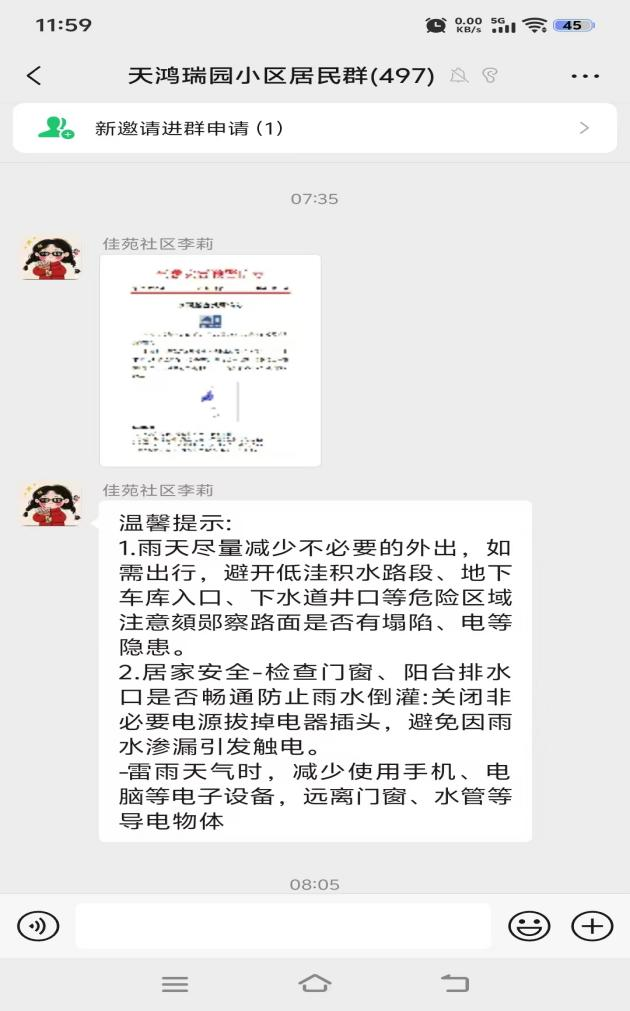
Task: Go back from the group chat
Action: 34,76
